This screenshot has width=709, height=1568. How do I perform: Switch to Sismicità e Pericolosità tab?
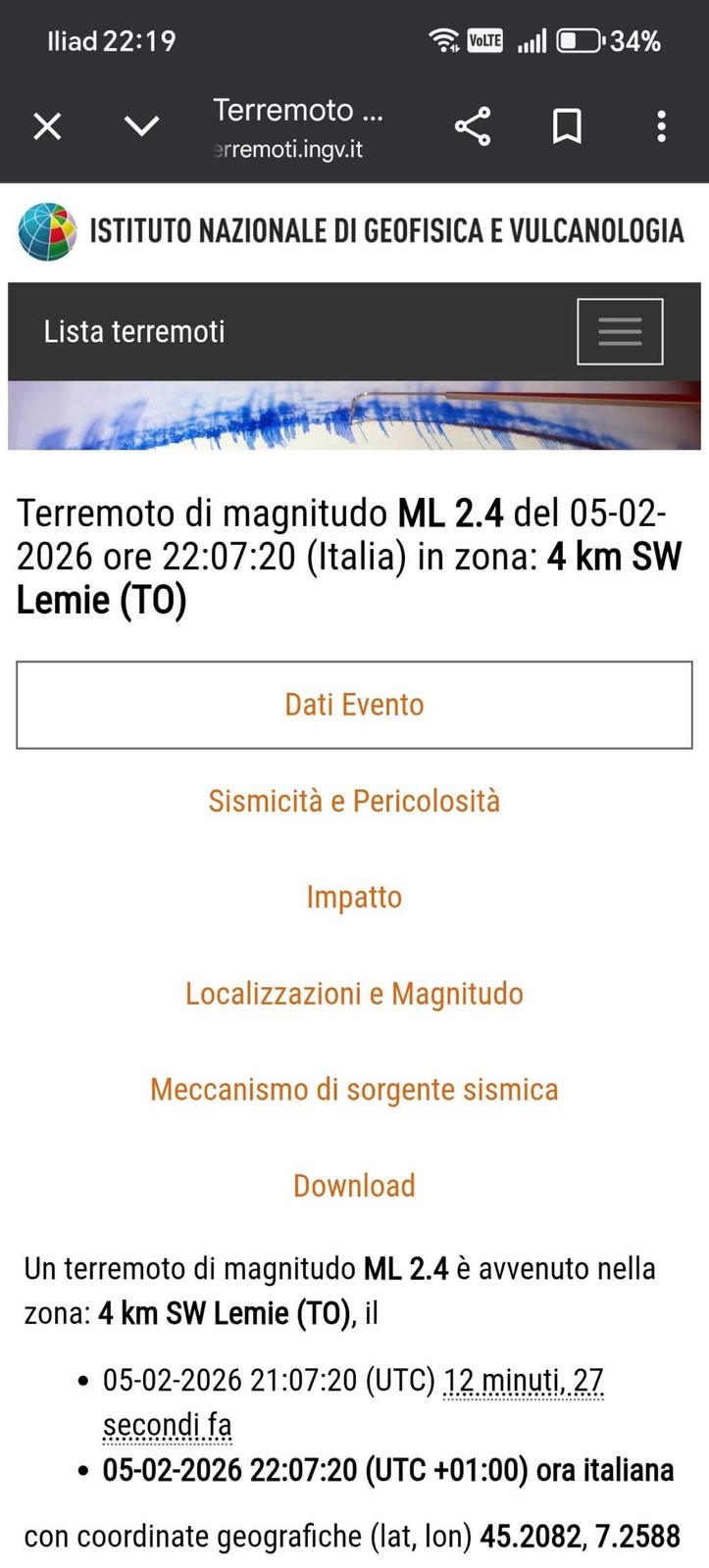click(354, 801)
